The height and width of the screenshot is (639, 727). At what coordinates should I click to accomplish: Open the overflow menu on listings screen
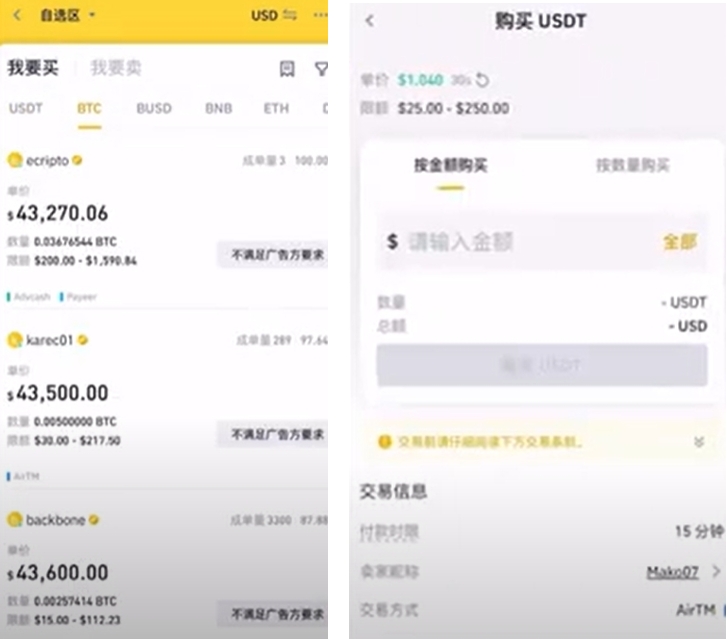point(320,15)
